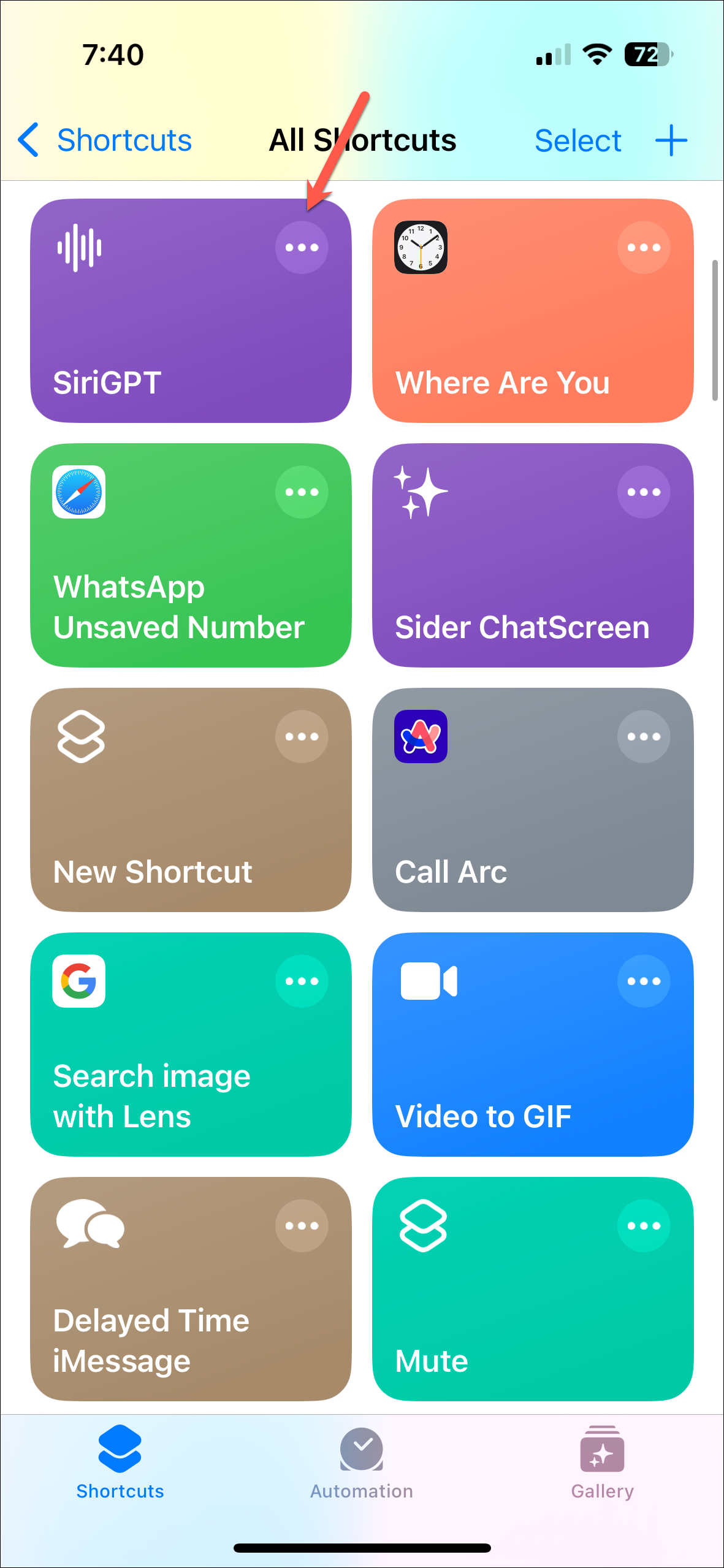
Task: Edit the Where Are You shortcut details
Action: [644, 248]
